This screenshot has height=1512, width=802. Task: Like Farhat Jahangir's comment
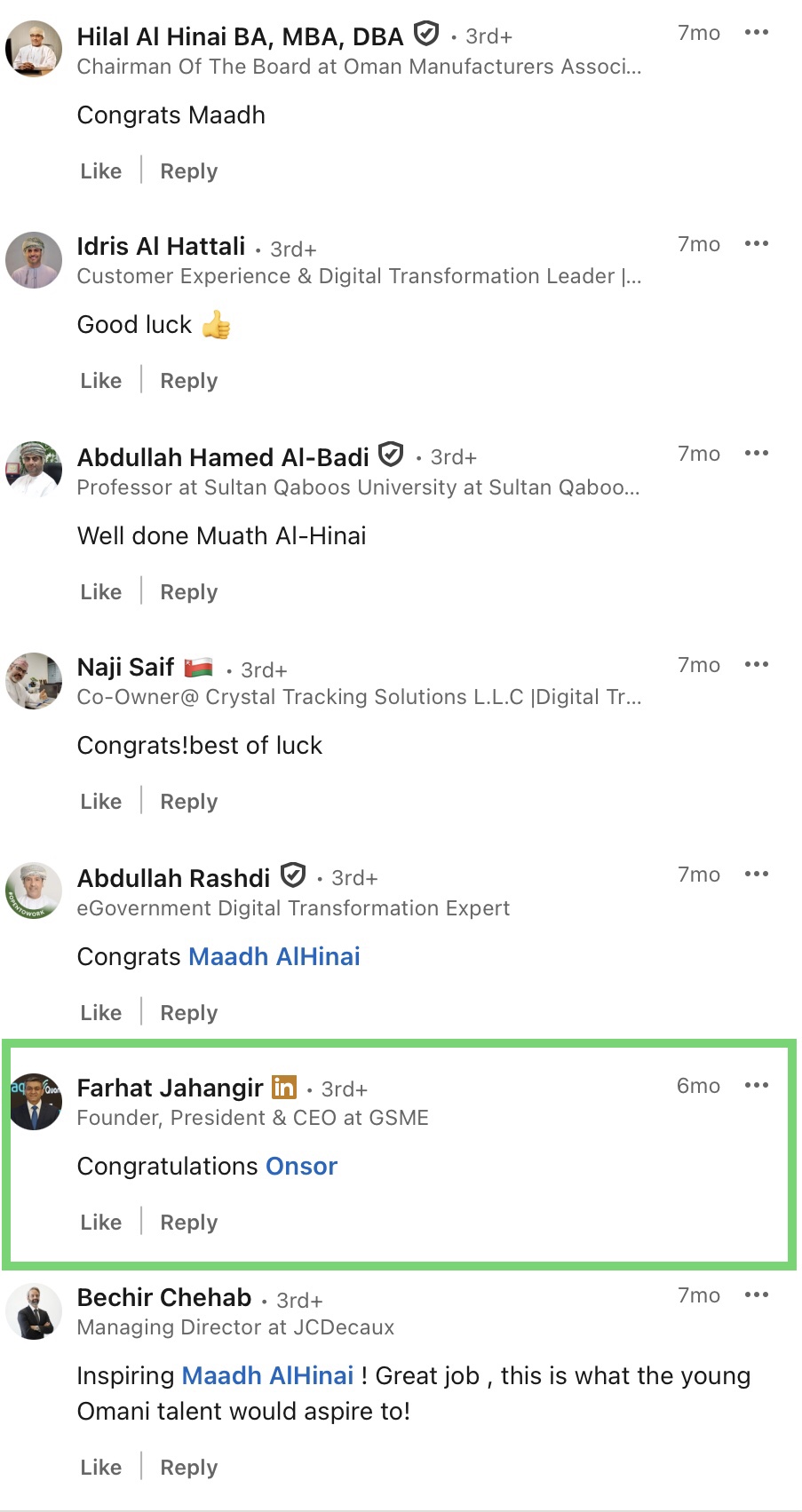100,1223
